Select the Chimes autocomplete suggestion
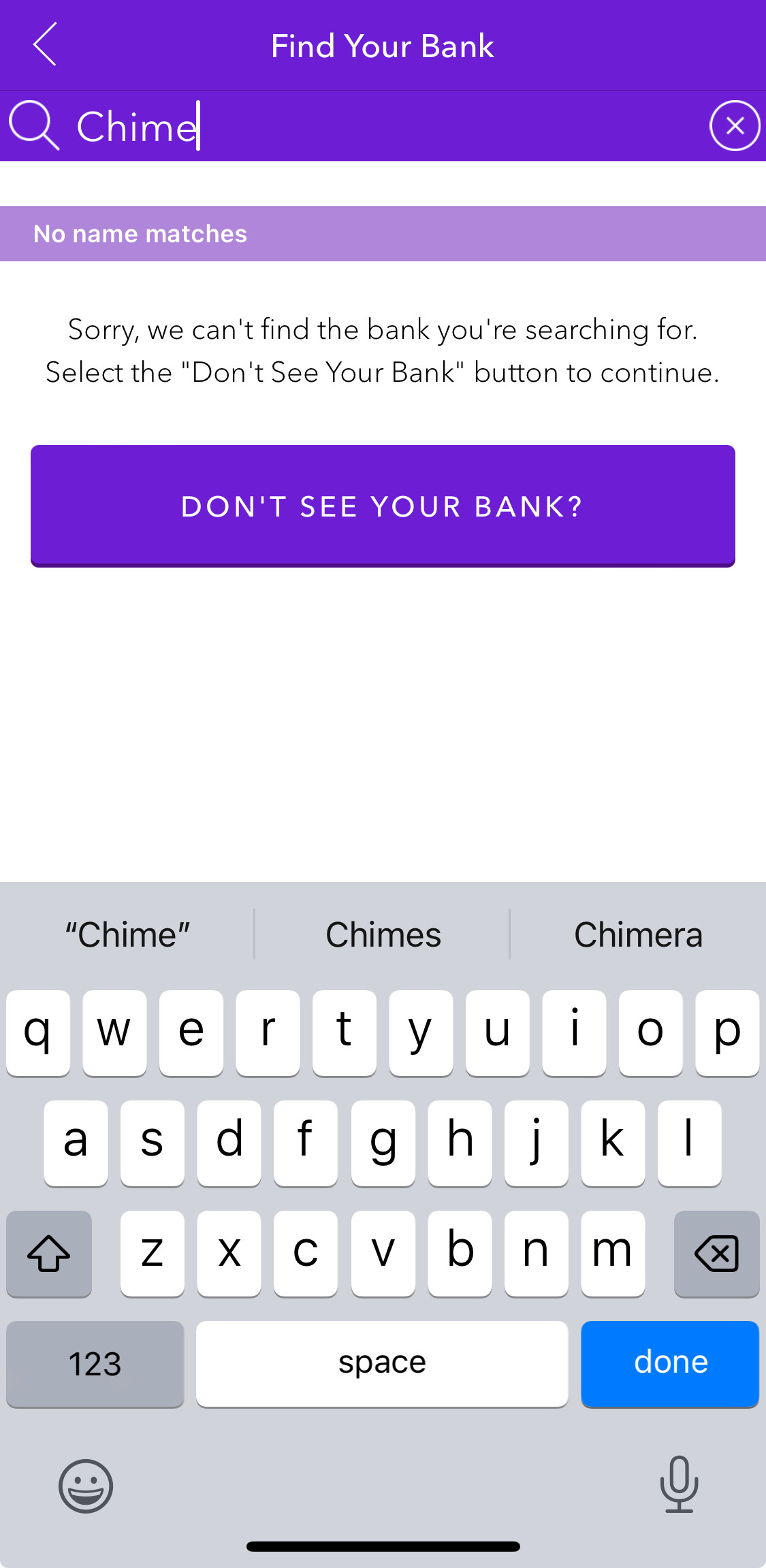The image size is (766, 1568). 383,934
